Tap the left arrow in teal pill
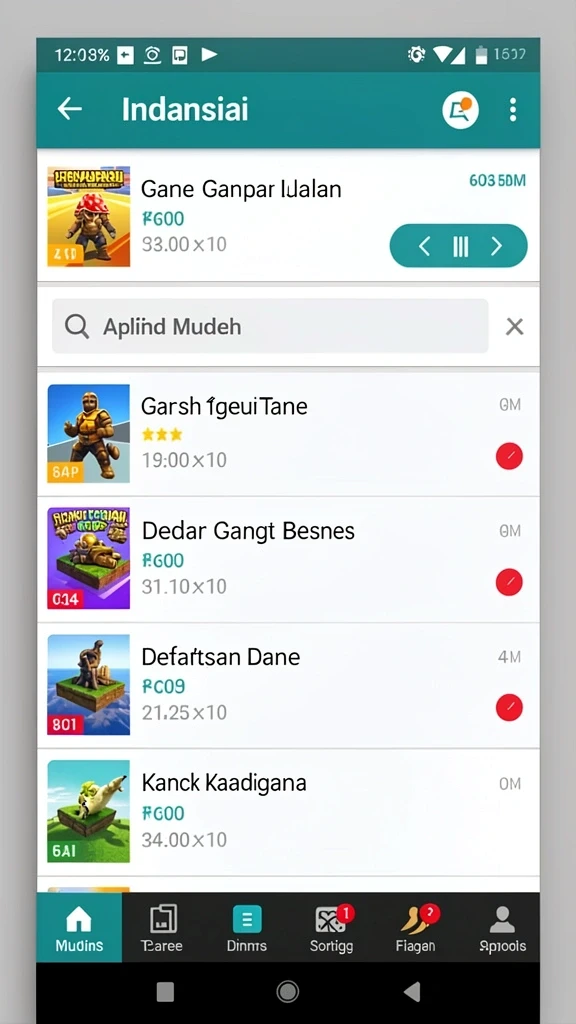 click(x=424, y=246)
